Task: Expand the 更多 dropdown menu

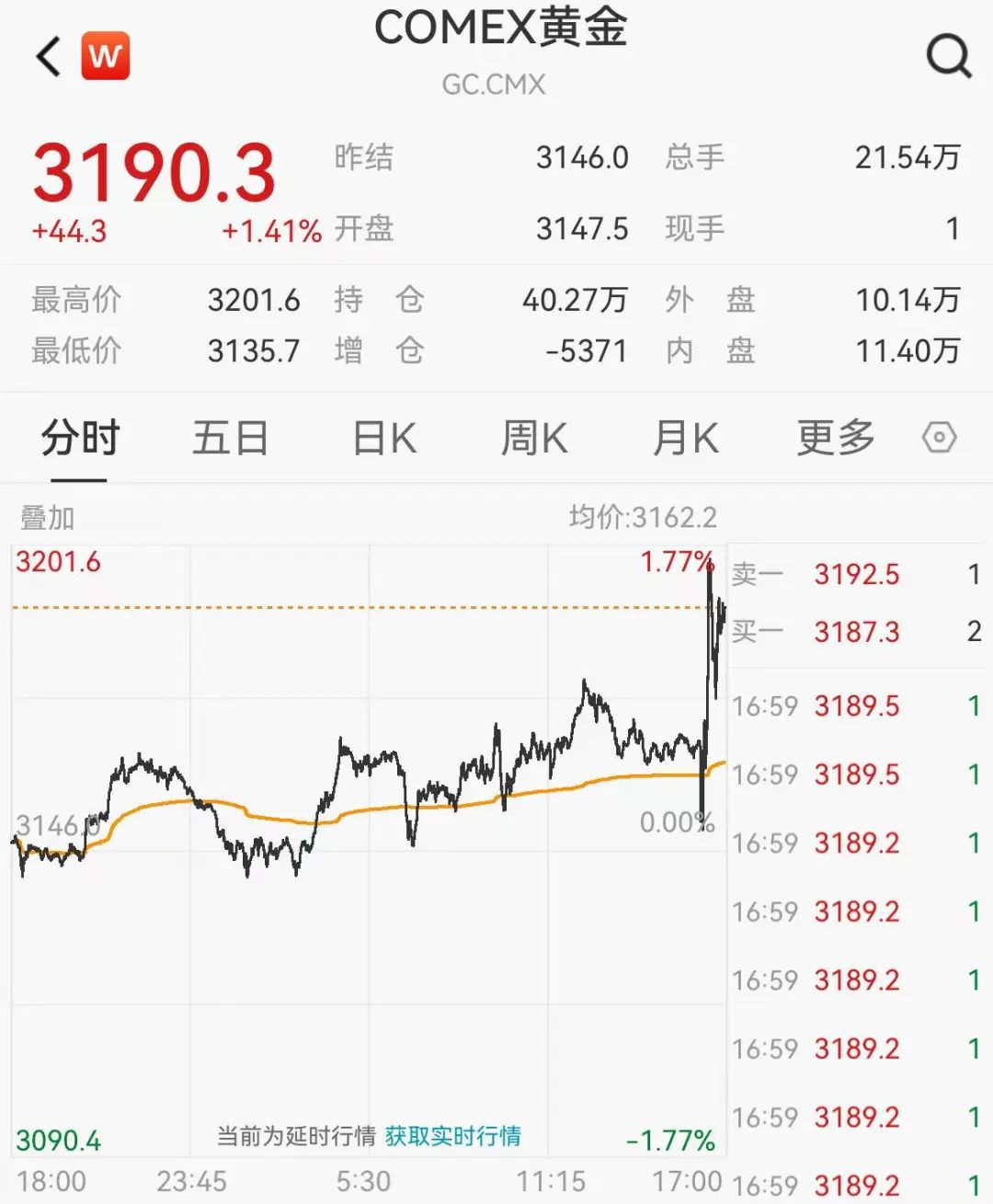Action: [833, 439]
